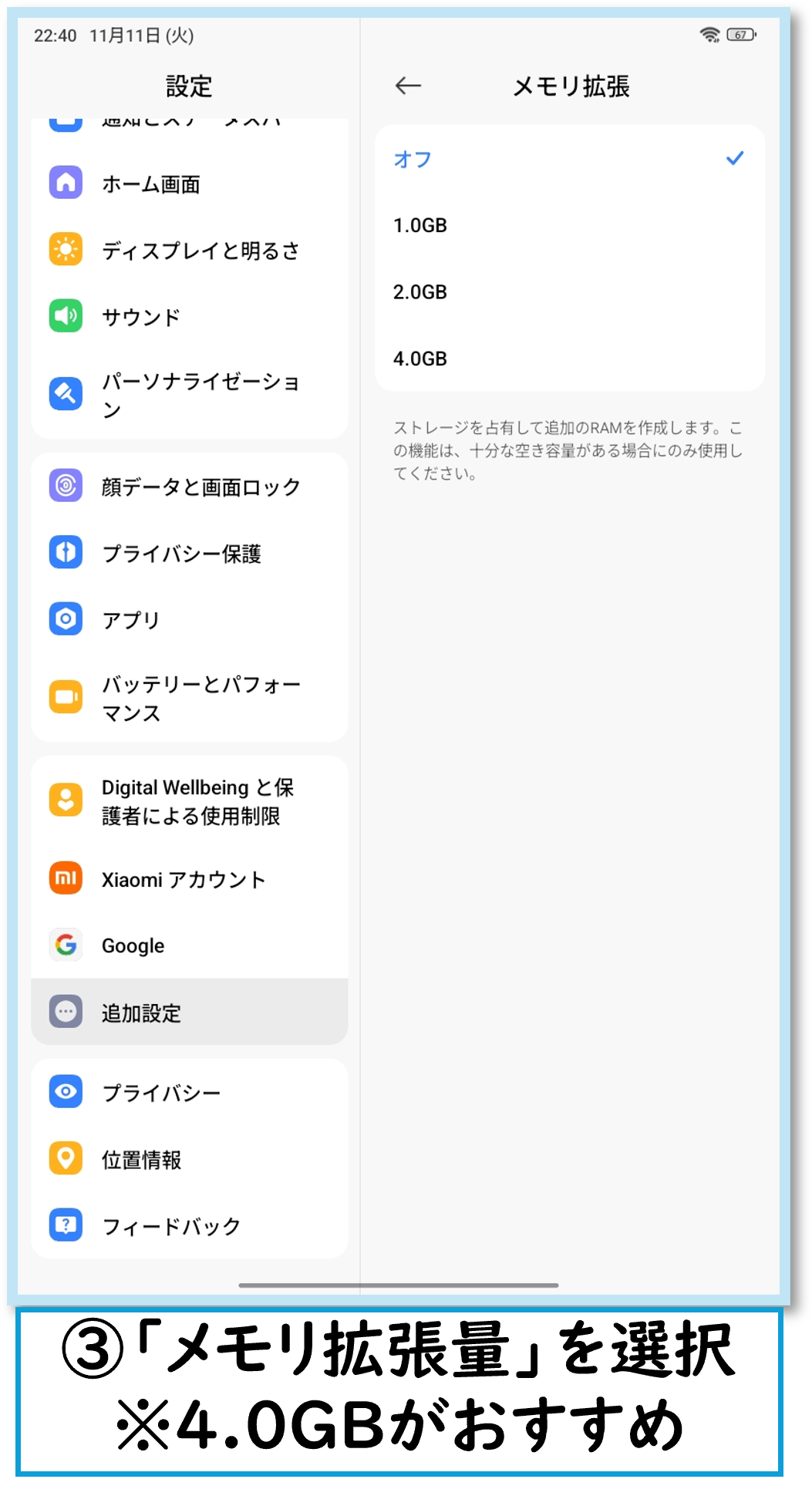Open Digital Wellbeing と保護者による使用制限
812x1506 pixels.
(189, 801)
